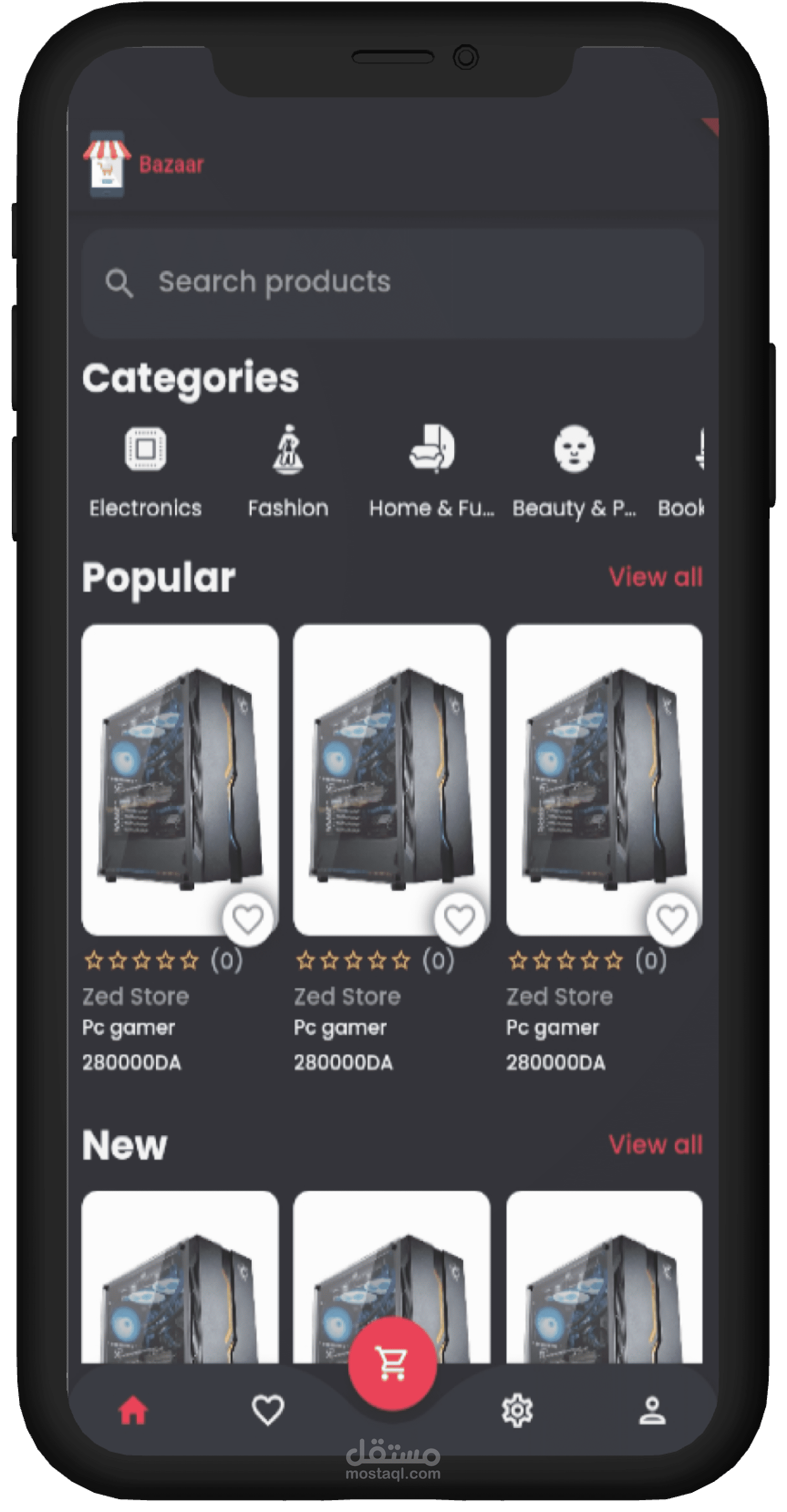The image size is (787, 1512).
Task: Open the favorites heart tab
Action: 268,1410
